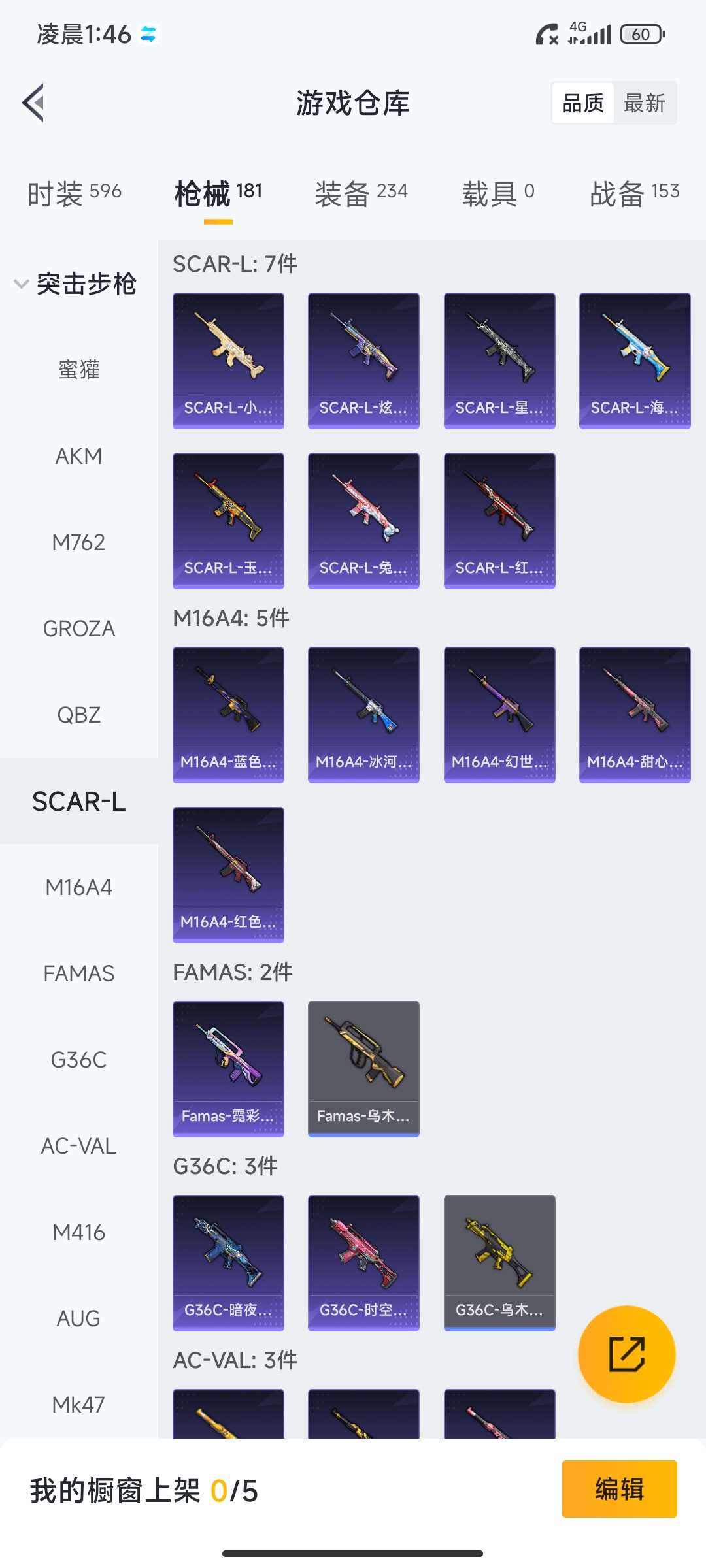Viewport: 706px width, 1568px height.
Task: Select 蜜獾 in the sidebar
Action: click(x=78, y=370)
